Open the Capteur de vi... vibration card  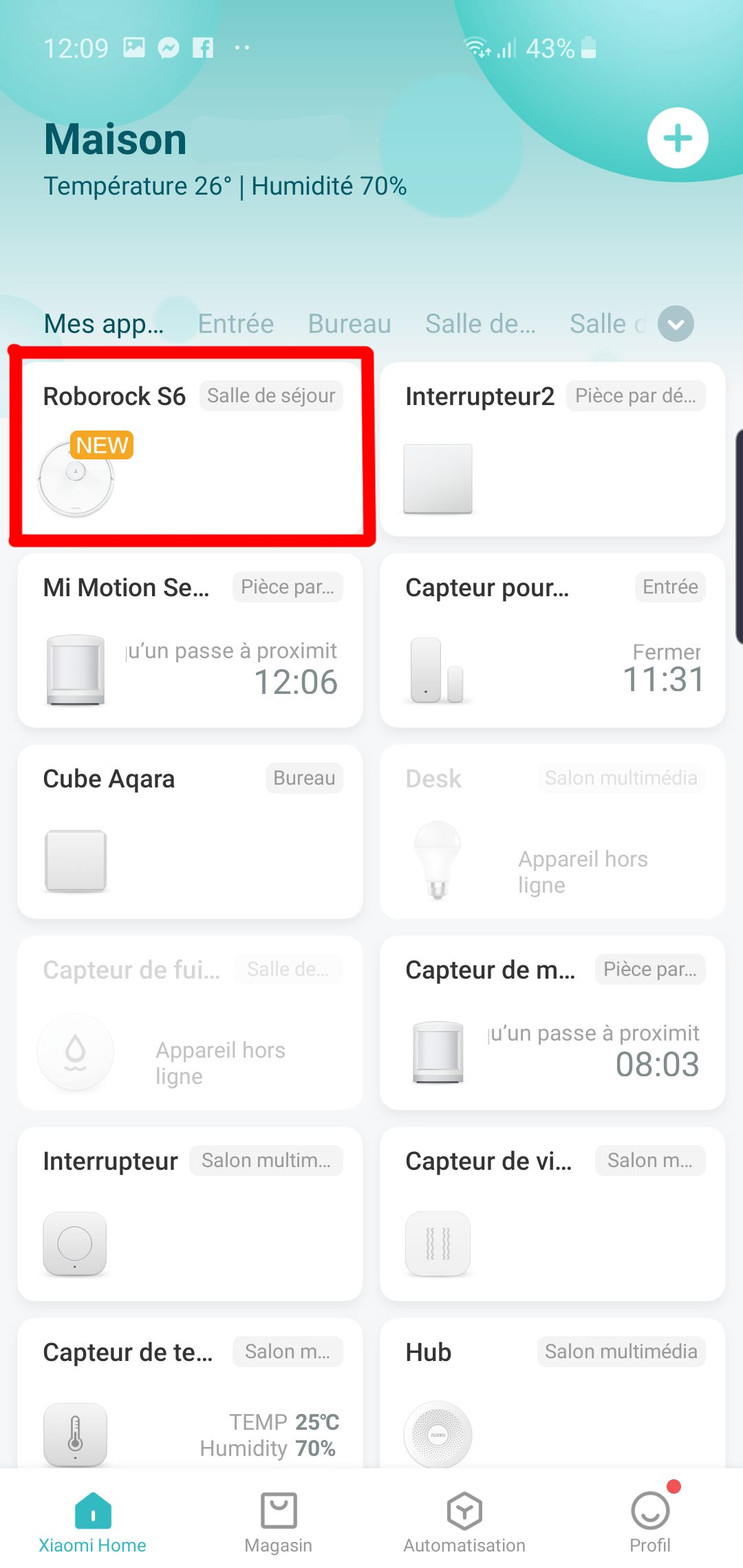(x=552, y=1214)
